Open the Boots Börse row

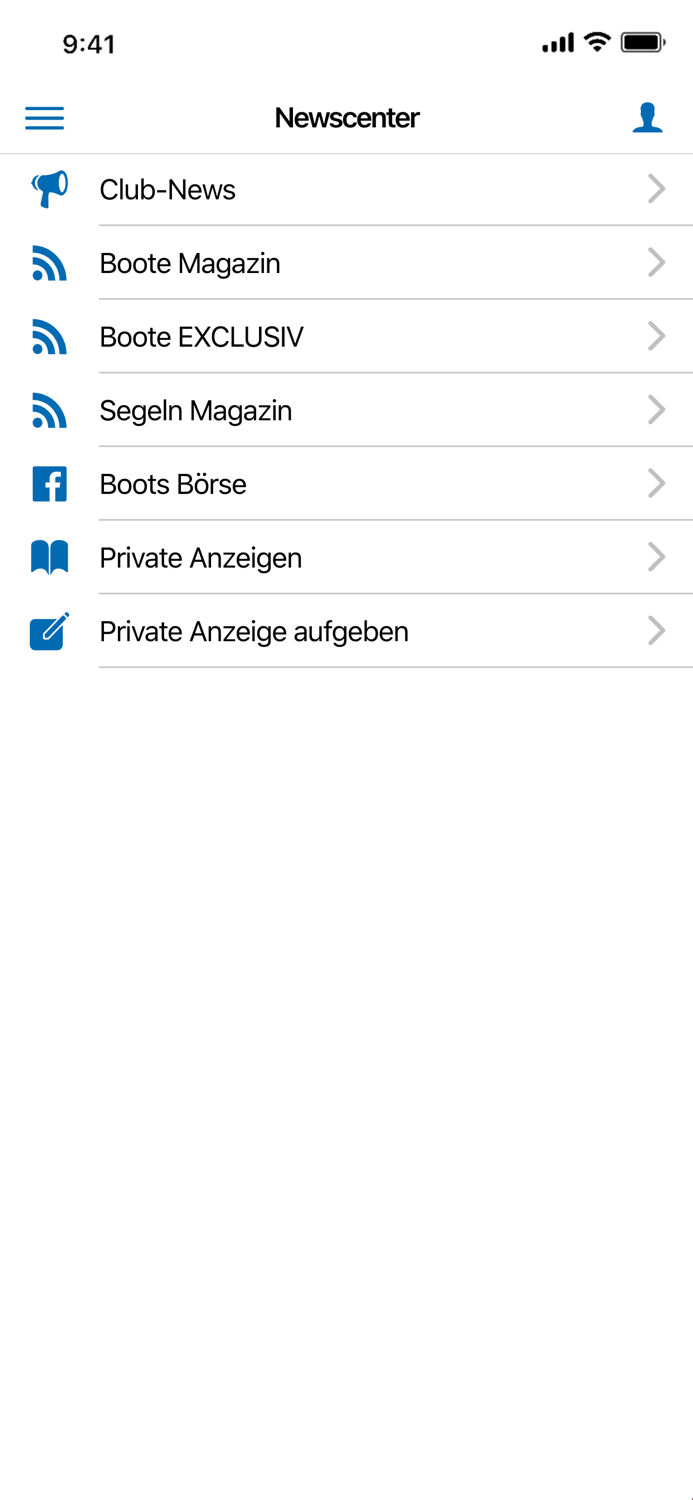(346, 484)
